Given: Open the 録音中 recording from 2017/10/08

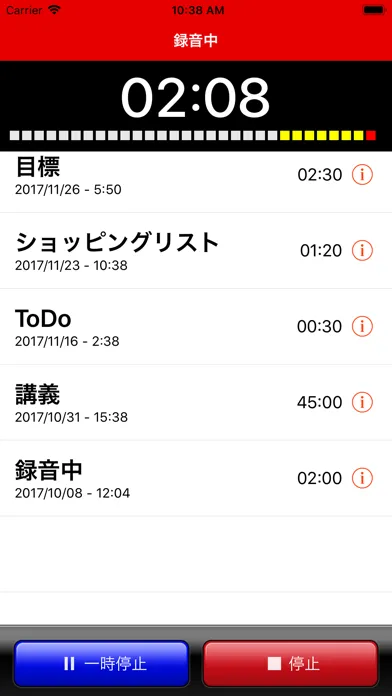Looking at the screenshot, I should [x=196, y=478].
